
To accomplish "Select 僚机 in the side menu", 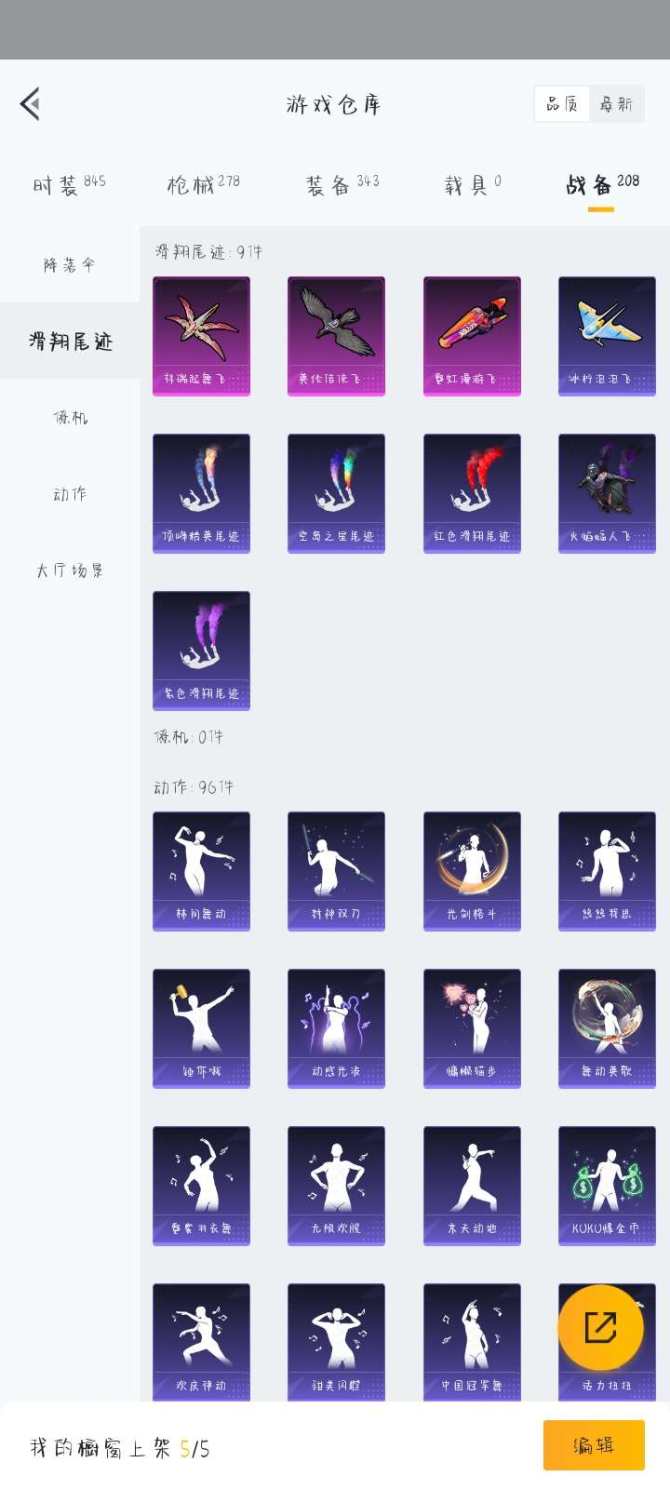I will 69,418.
